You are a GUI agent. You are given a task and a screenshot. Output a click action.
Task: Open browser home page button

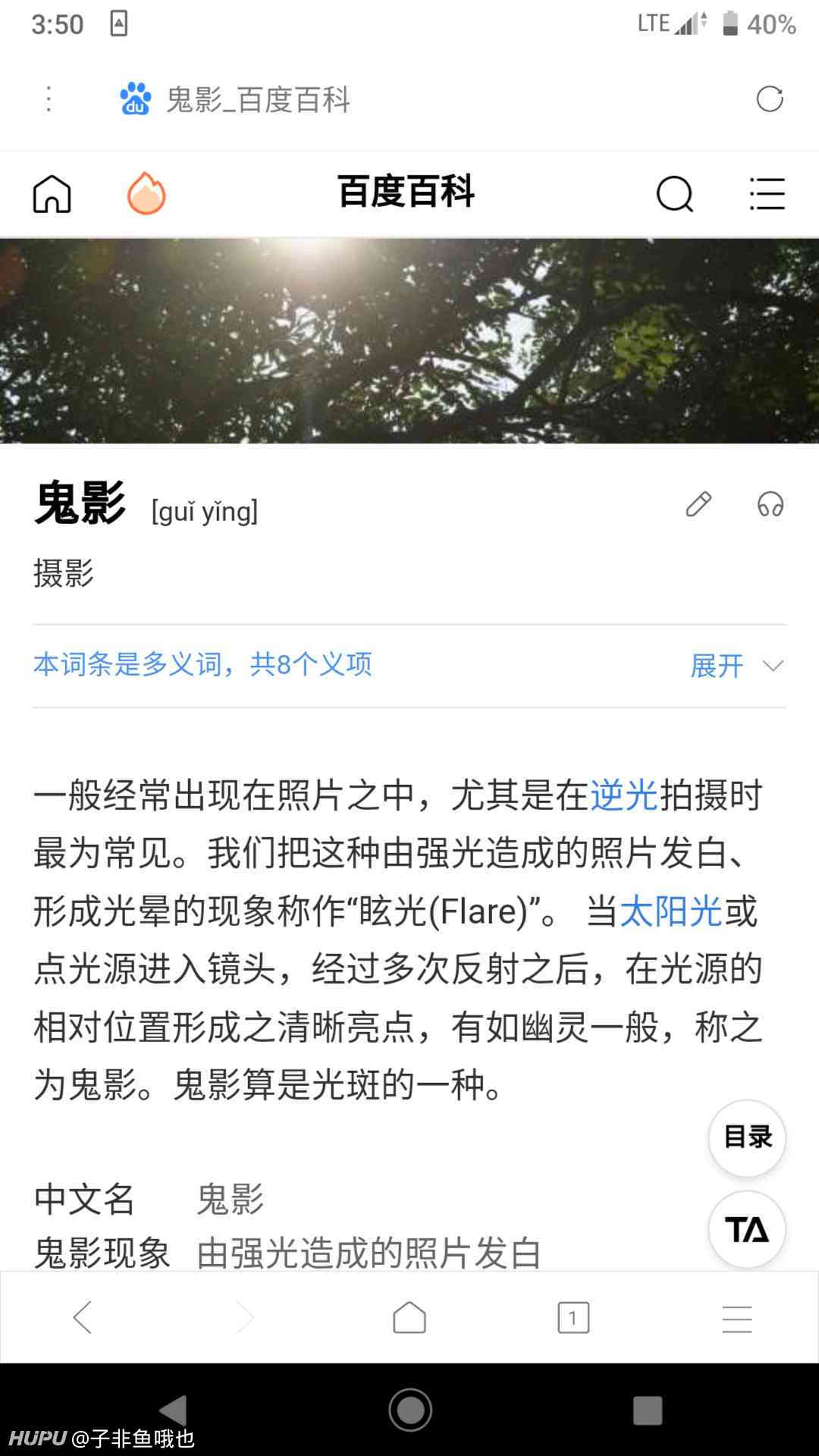coord(409,1317)
